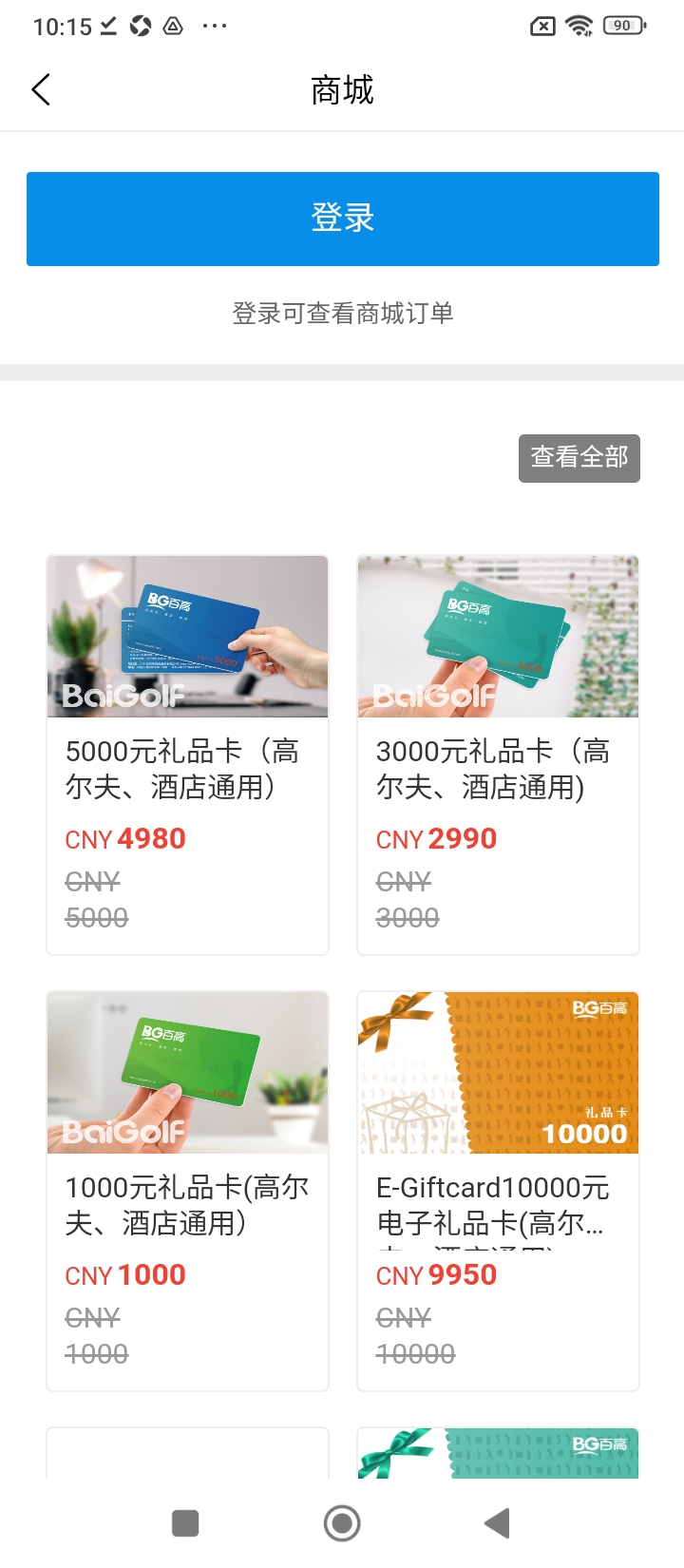This screenshot has width=684, height=1568.
Task: Go back from the 商城 page
Action: point(41,90)
